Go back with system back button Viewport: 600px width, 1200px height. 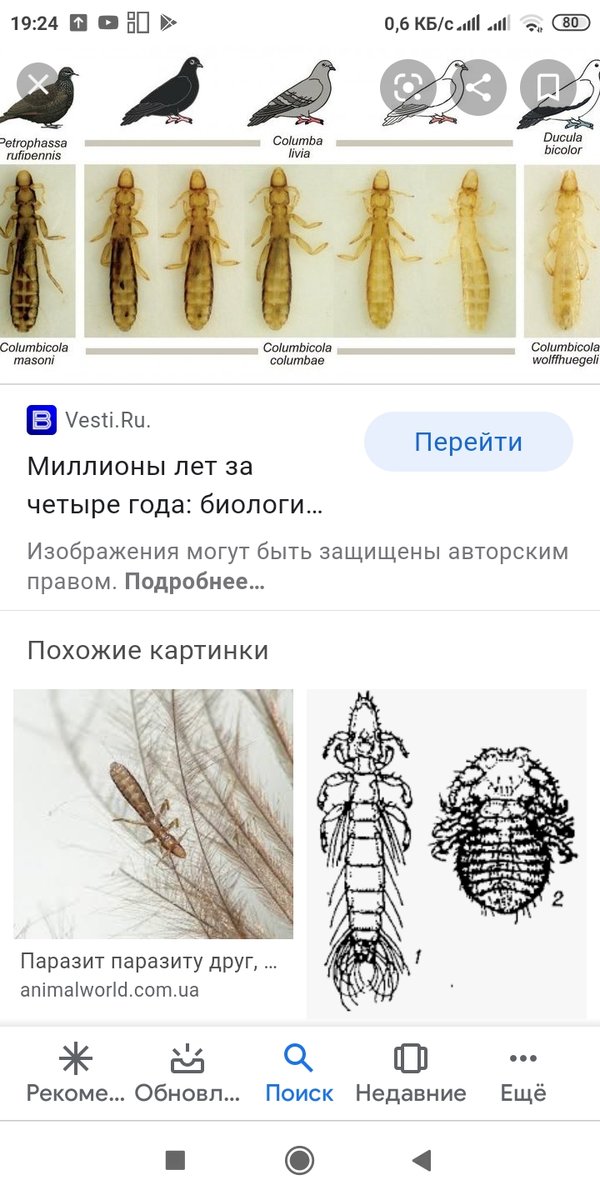pyautogui.click(x=422, y=1160)
